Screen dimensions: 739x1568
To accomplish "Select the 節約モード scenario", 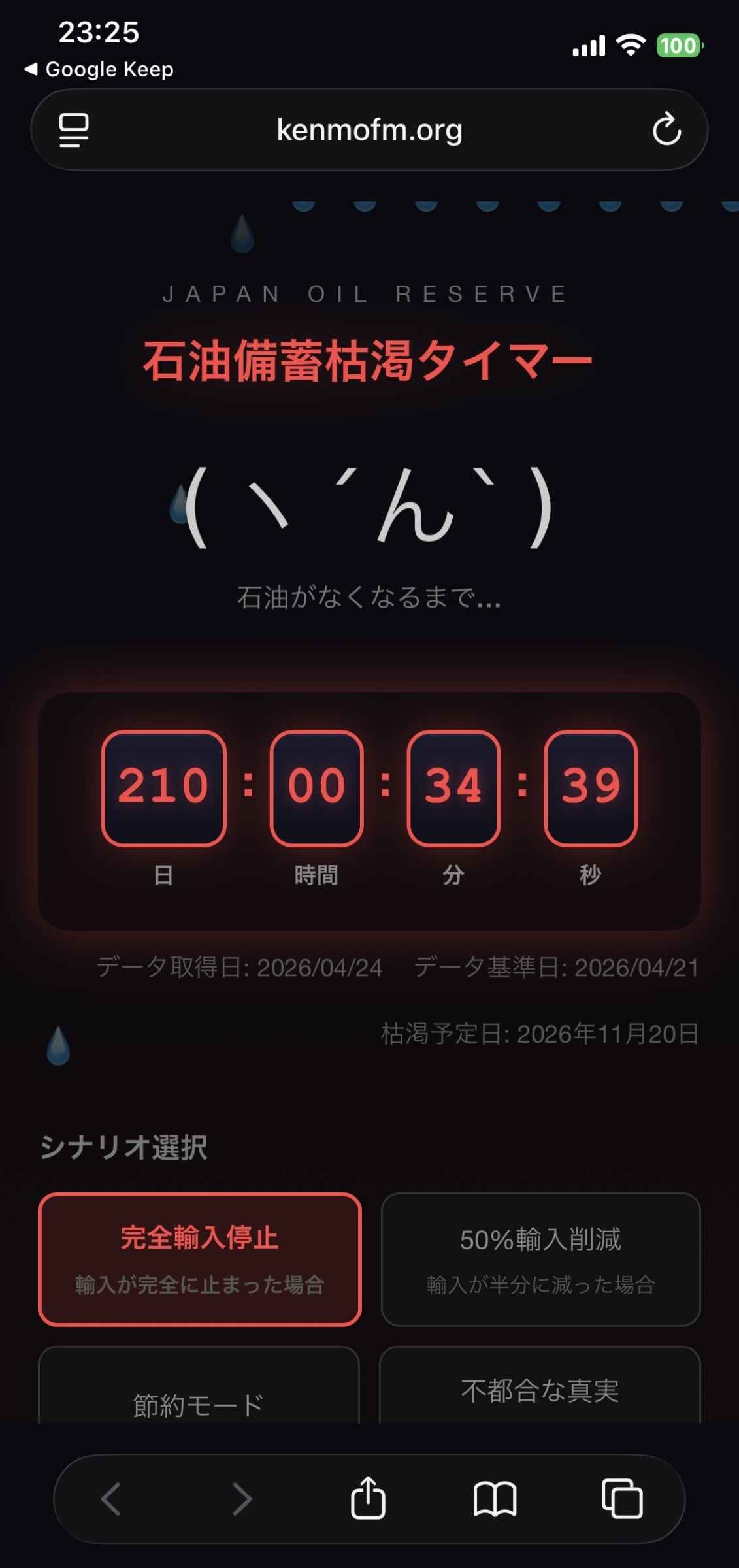I will pos(199,1398).
